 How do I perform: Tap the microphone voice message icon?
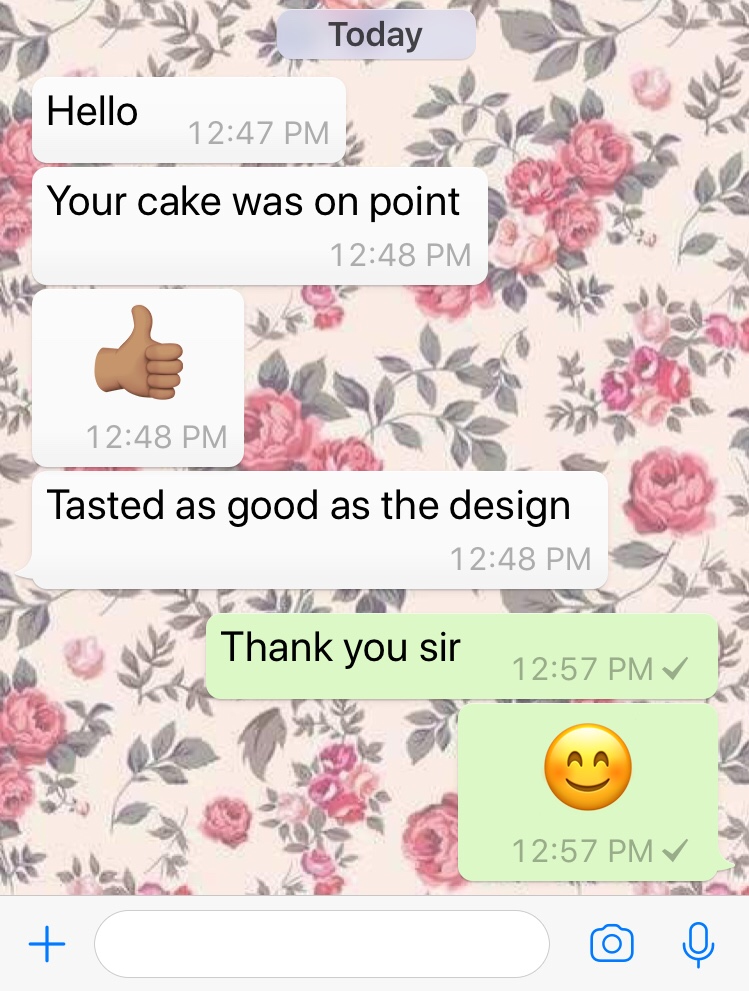[x=698, y=944]
